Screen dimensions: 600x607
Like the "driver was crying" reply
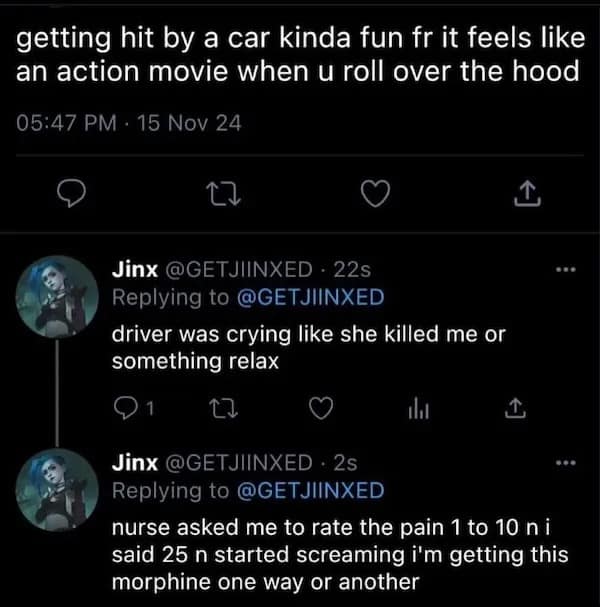[x=319, y=407]
